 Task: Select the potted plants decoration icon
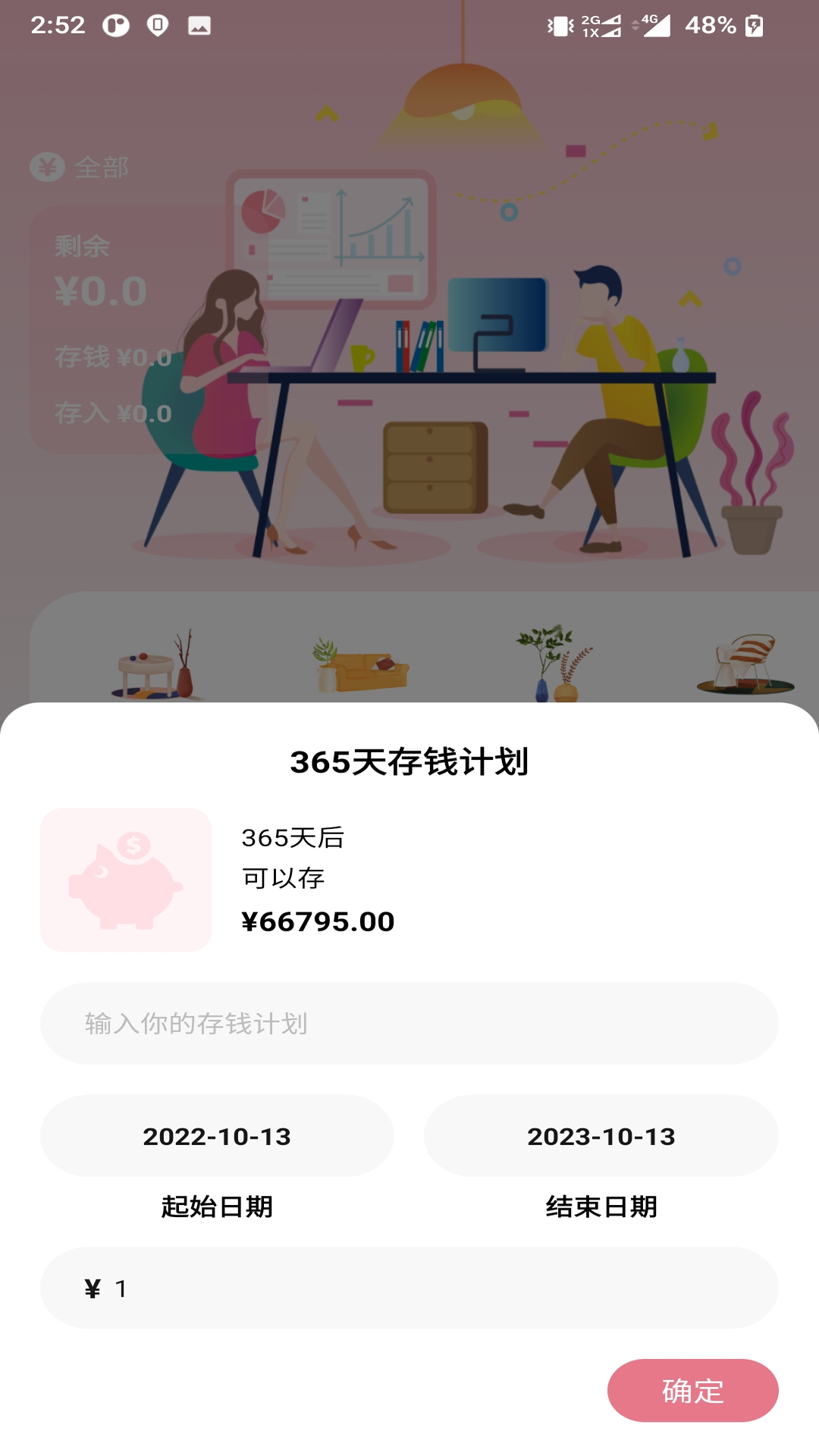554,660
